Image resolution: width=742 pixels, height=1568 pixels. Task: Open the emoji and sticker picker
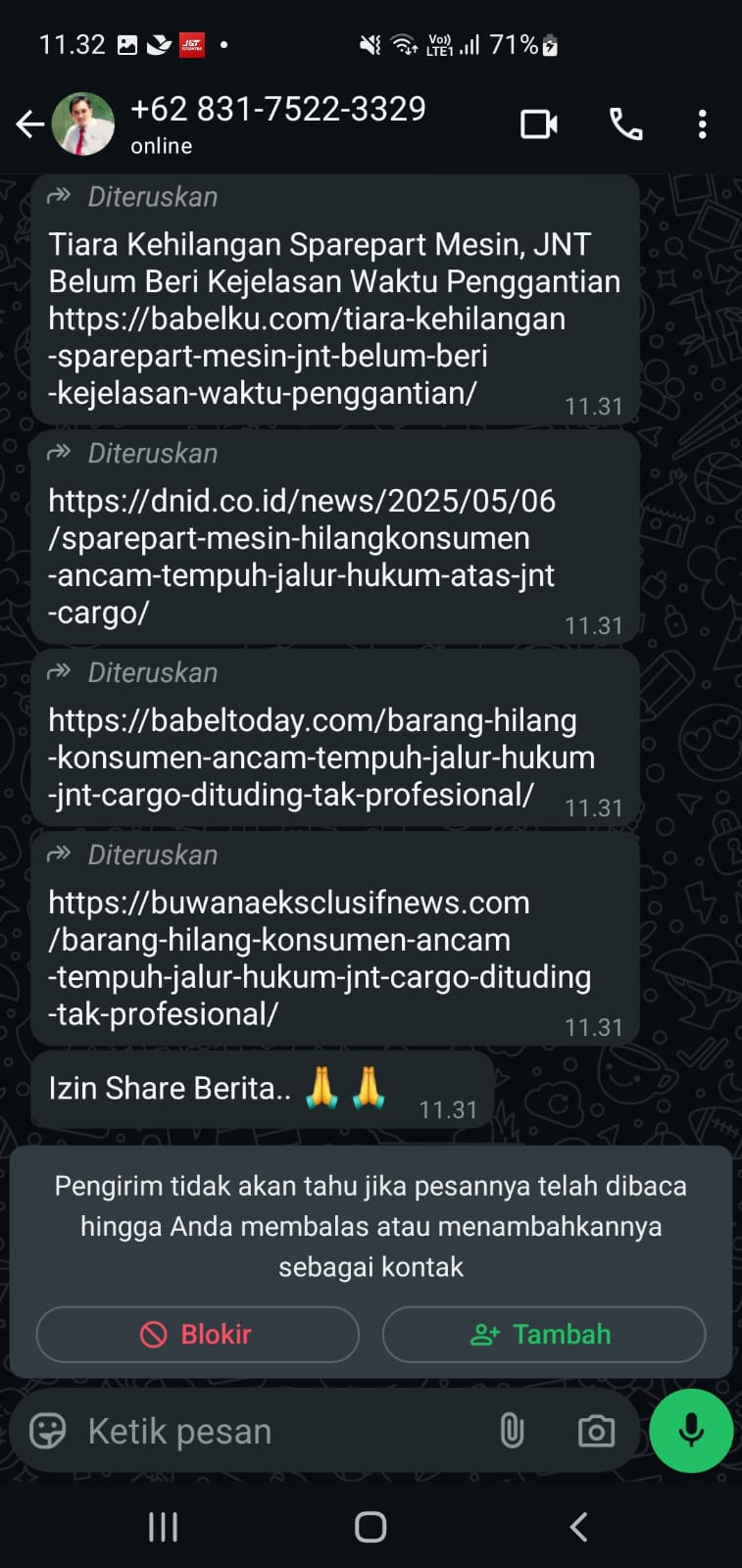point(47,1431)
